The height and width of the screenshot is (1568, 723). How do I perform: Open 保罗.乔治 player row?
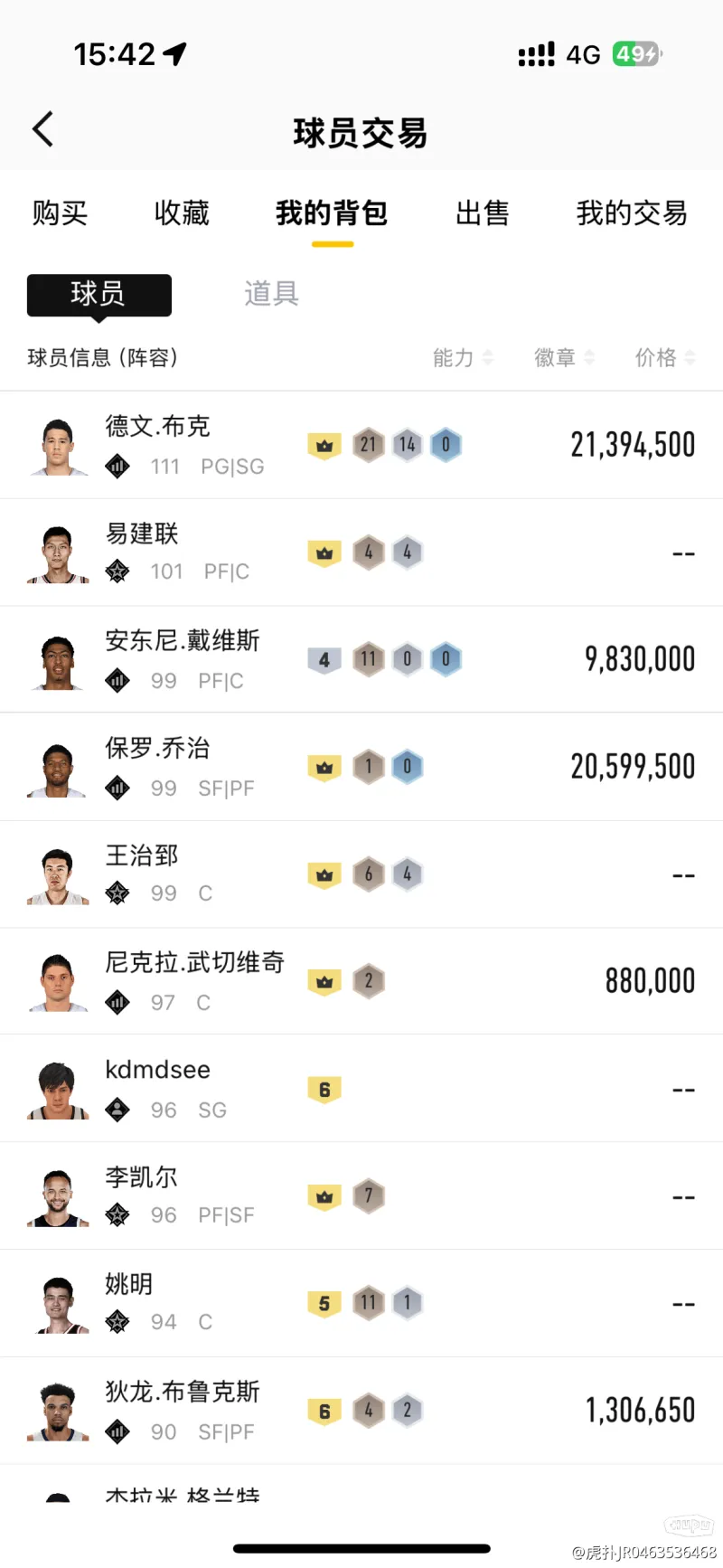361,767
